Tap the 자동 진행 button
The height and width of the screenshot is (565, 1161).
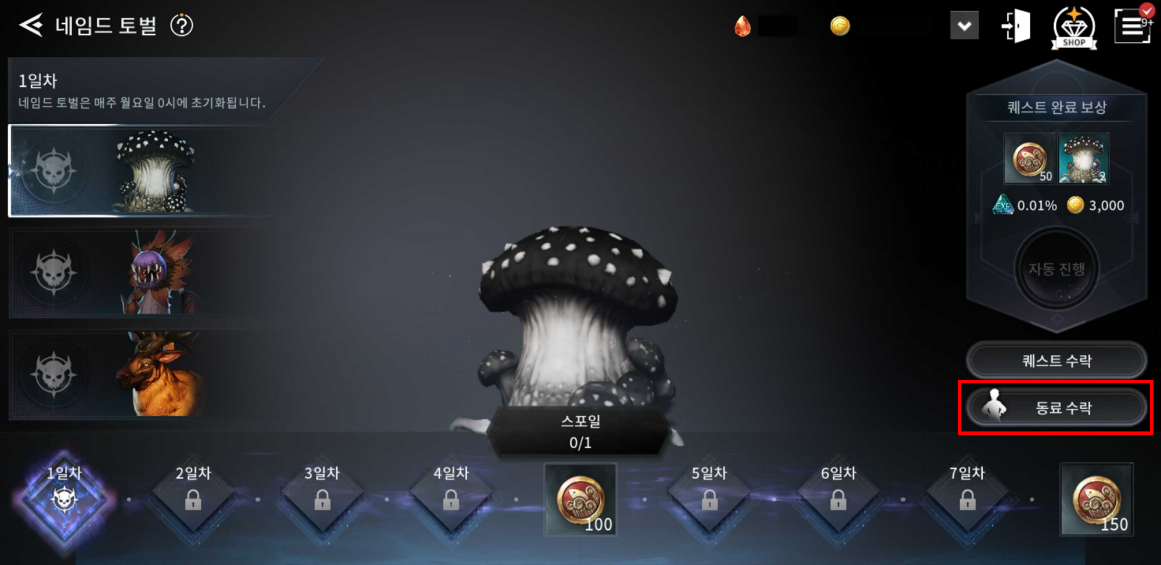click(x=1056, y=269)
